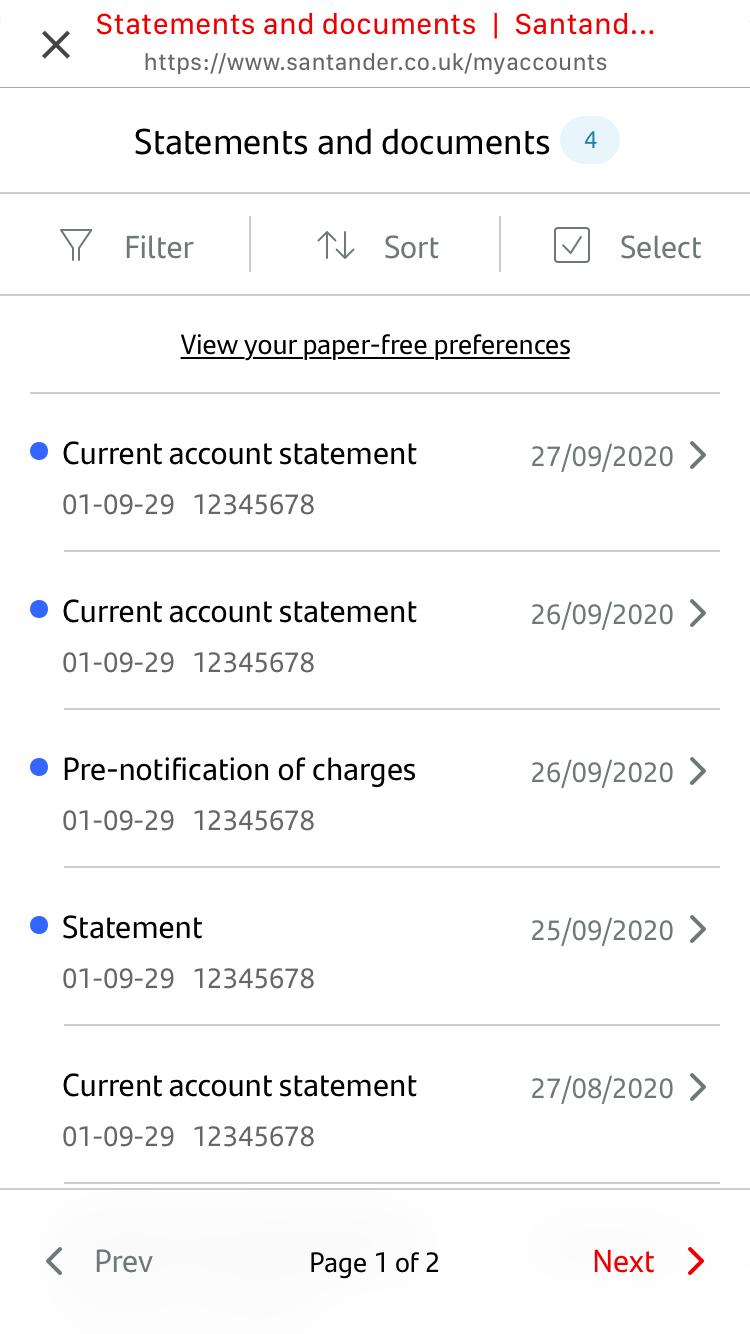The width and height of the screenshot is (750, 1334).
Task: Expand the 27/09/2020 Current account statement
Action: [x=698, y=456]
